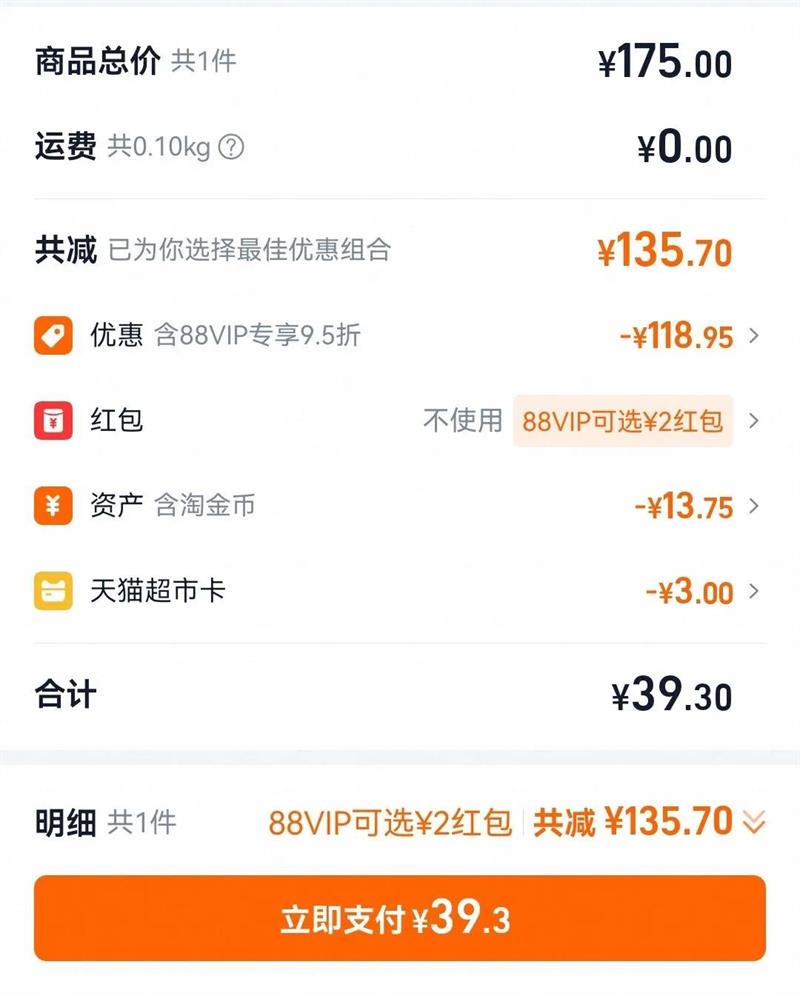800x993 pixels.
Task: Open the 优惠 discount details row
Action: (x=400, y=336)
